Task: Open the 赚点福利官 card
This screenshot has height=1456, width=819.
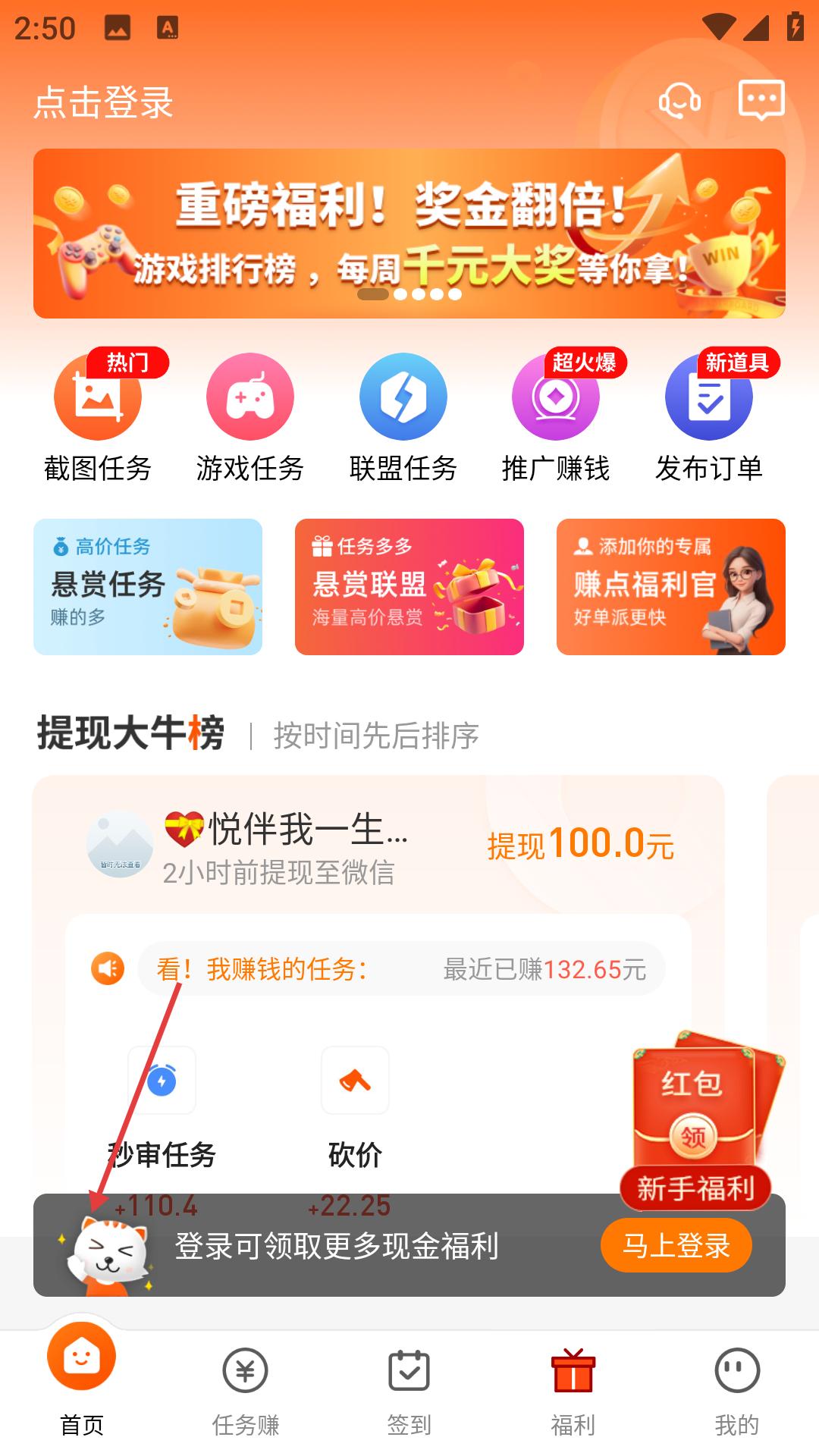Action: pyautogui.click(x=671, y=587)
